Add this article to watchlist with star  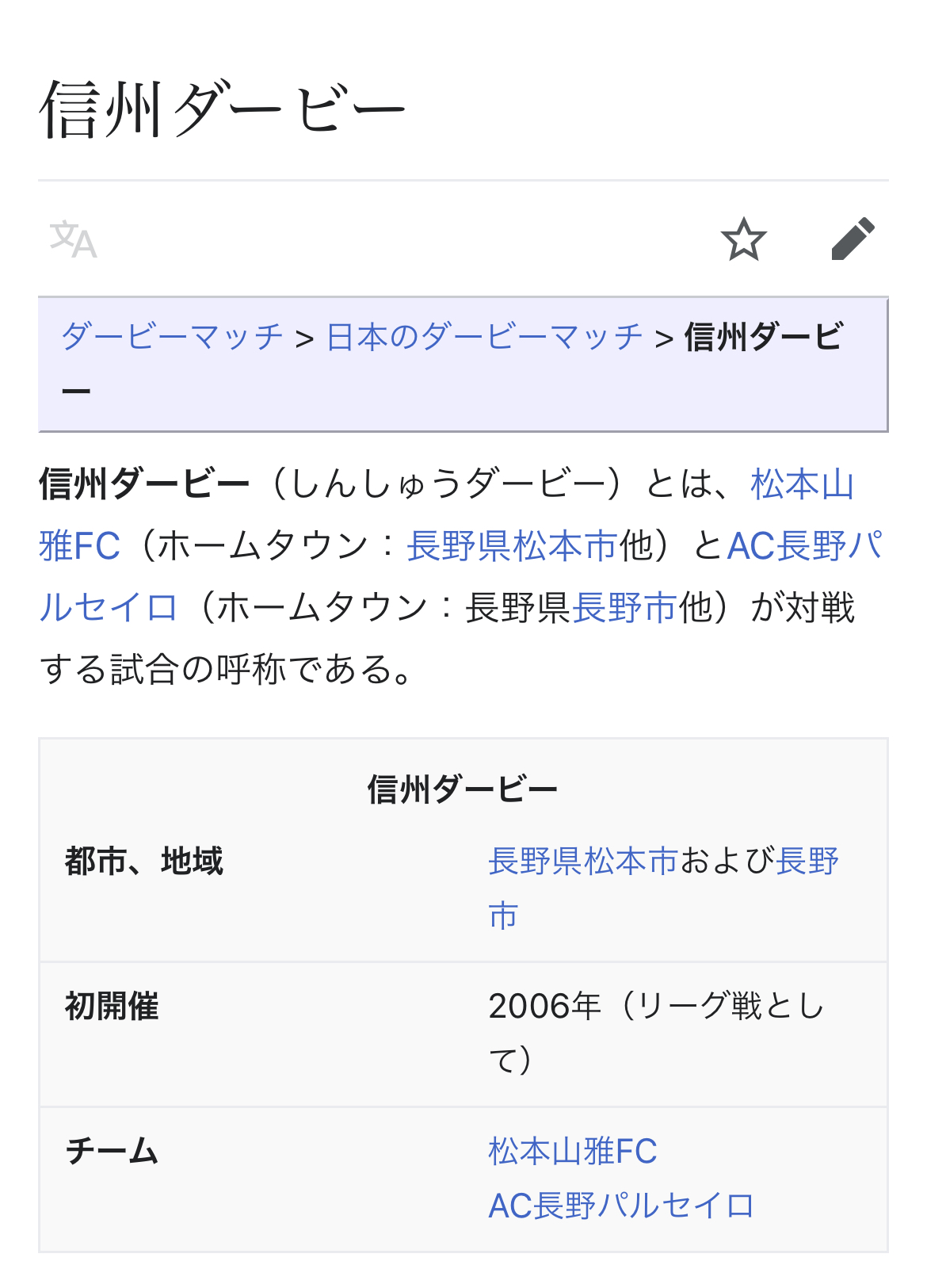(x=743, y=239)
